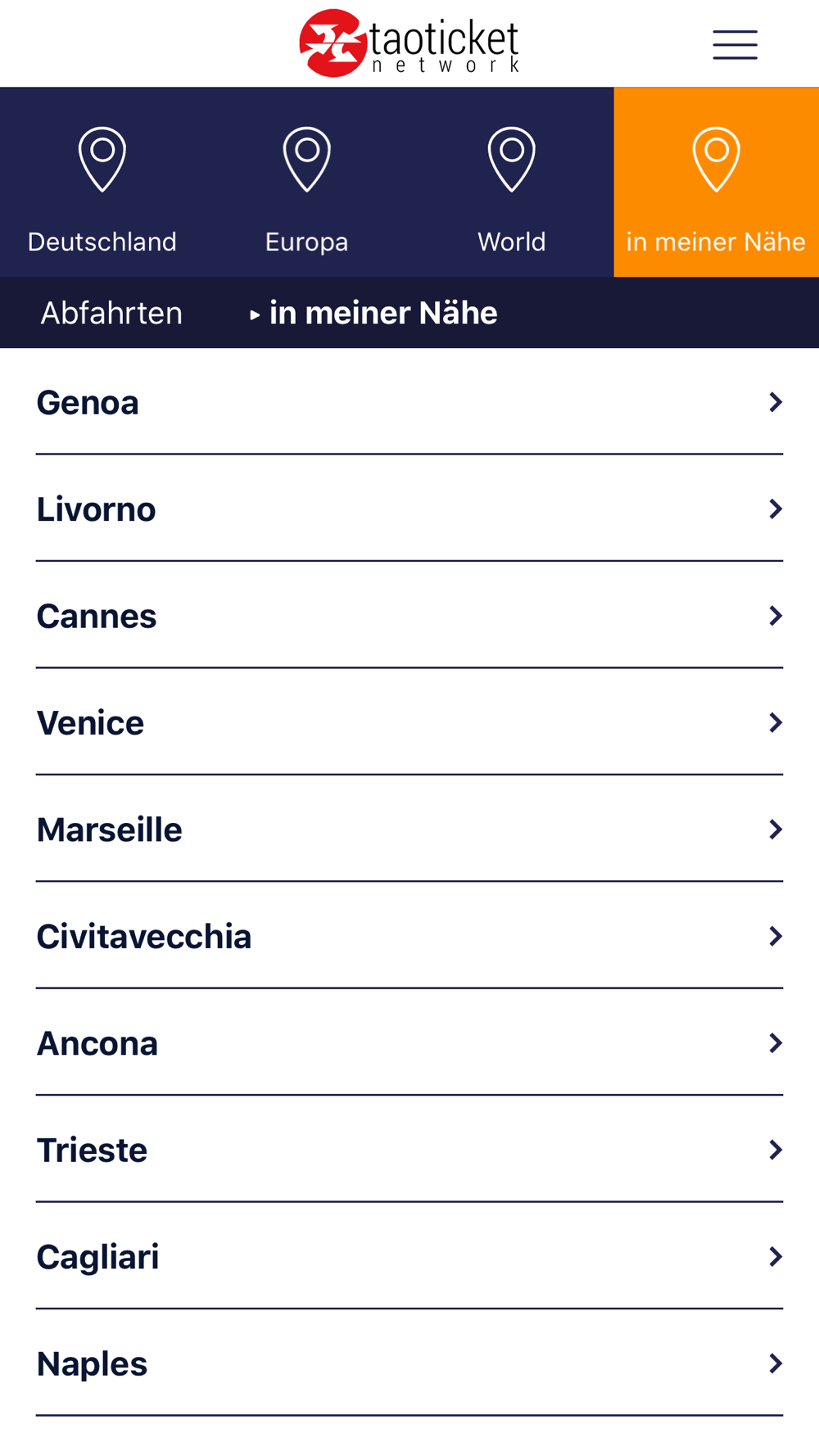Go to the Abfahrten breadcrumb
The image size is (819, 1456).
[x=111, y=313]
